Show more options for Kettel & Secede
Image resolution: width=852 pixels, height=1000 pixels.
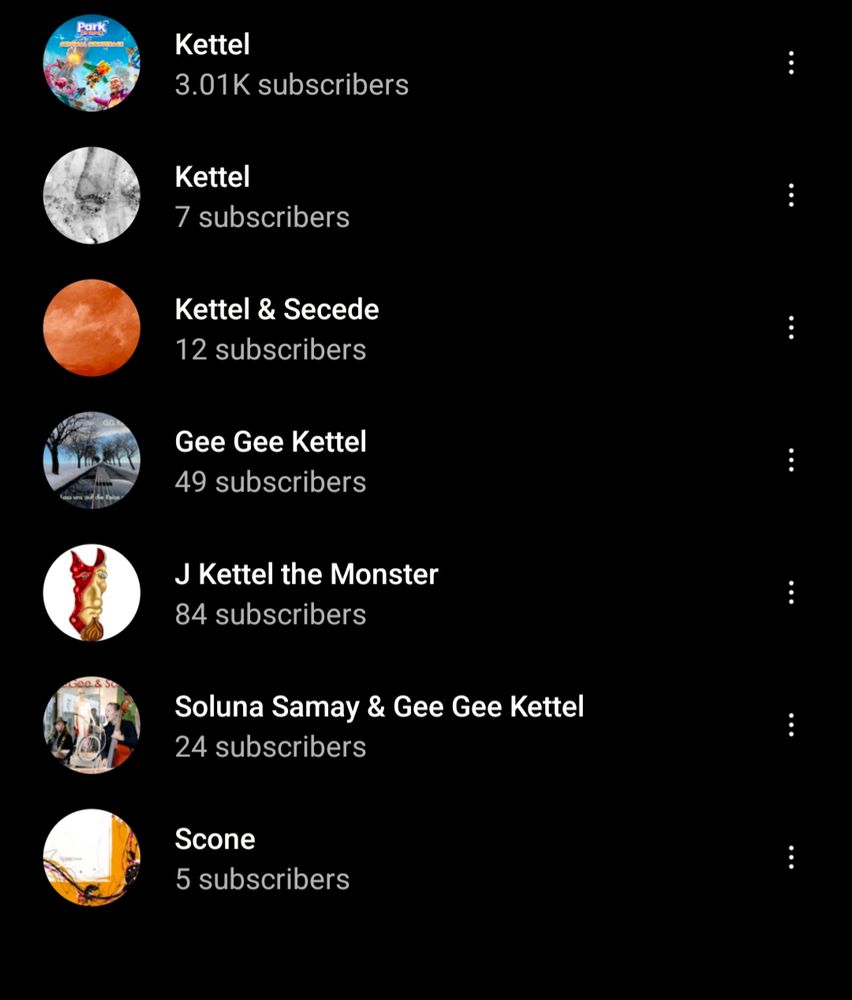tap(791, 328)
